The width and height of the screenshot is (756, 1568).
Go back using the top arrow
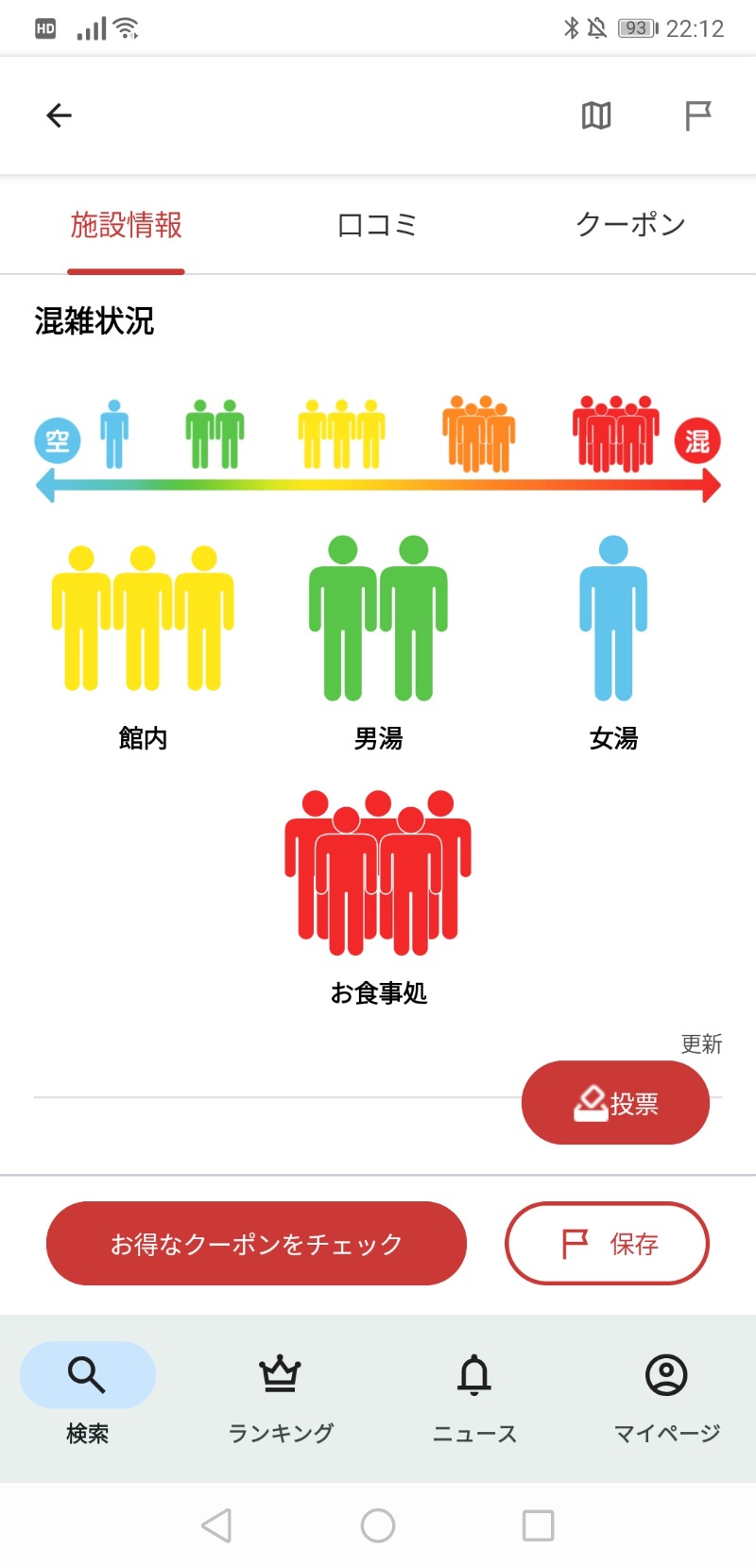(x=59, y=115)
